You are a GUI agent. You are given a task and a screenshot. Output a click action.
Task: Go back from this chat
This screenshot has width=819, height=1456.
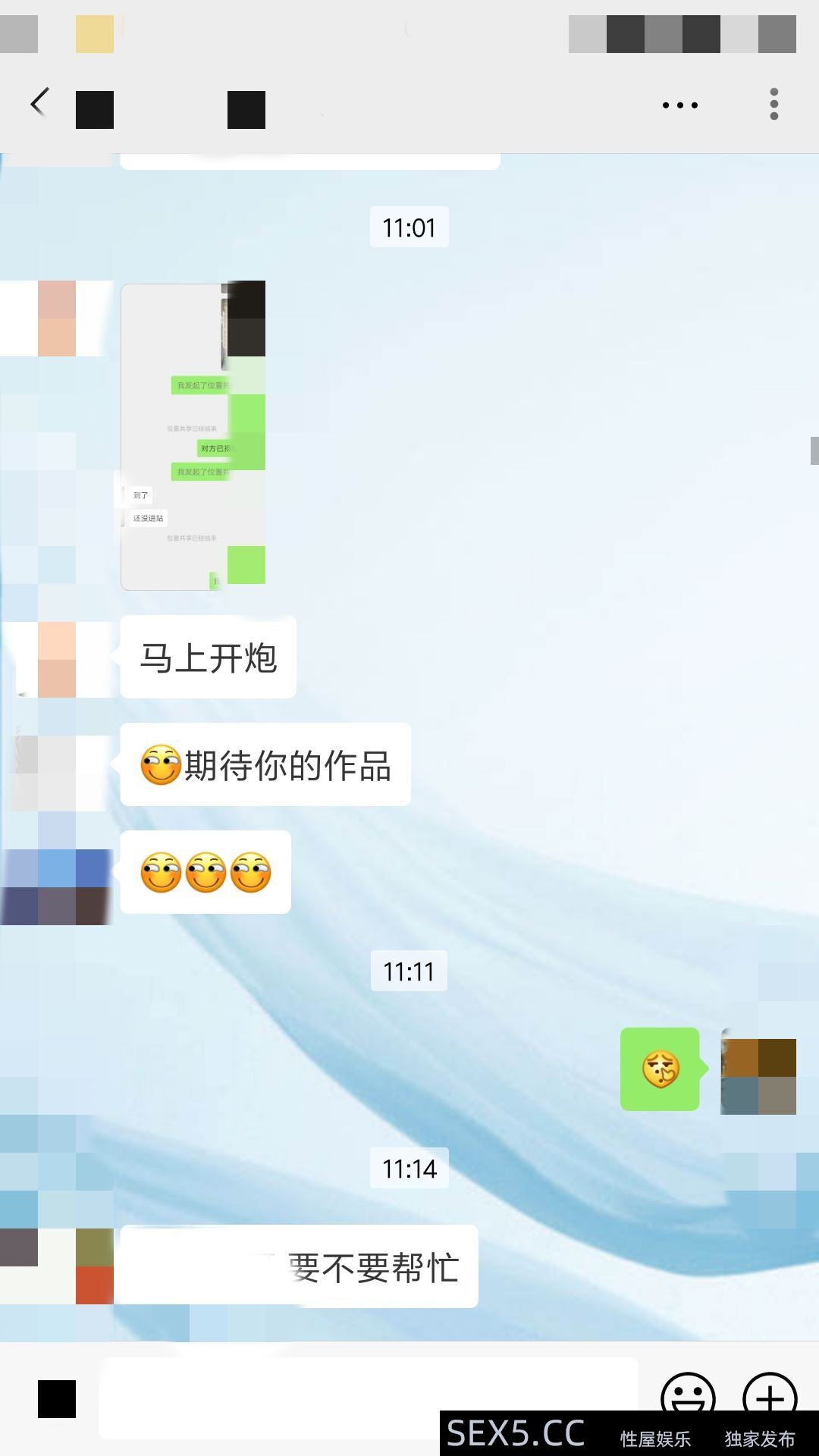point(40,103)
